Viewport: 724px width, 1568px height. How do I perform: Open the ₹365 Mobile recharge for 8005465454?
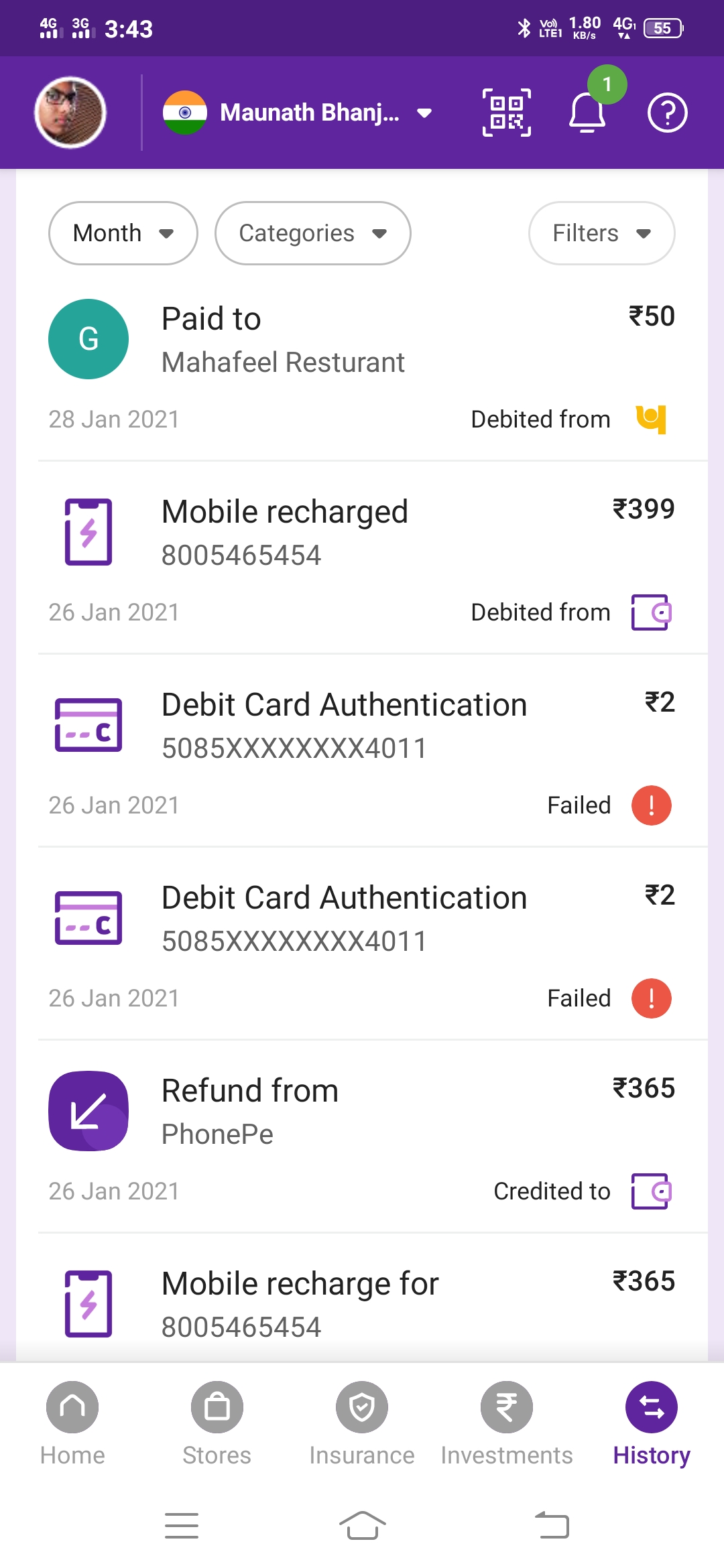pos(362,1303)
